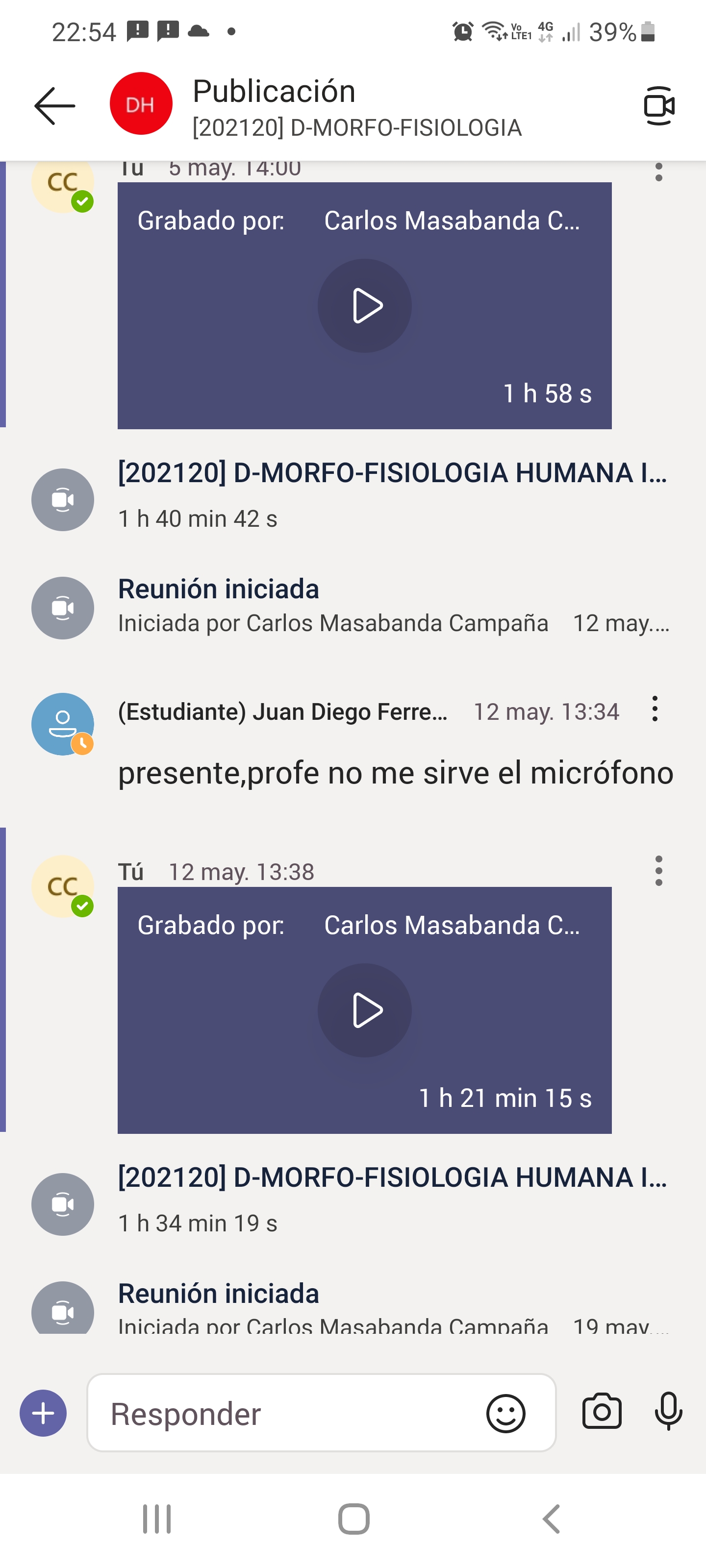Record a voice message with the microphone
The height and width of the screenshot is (1568, 706).
point(668,1412)
